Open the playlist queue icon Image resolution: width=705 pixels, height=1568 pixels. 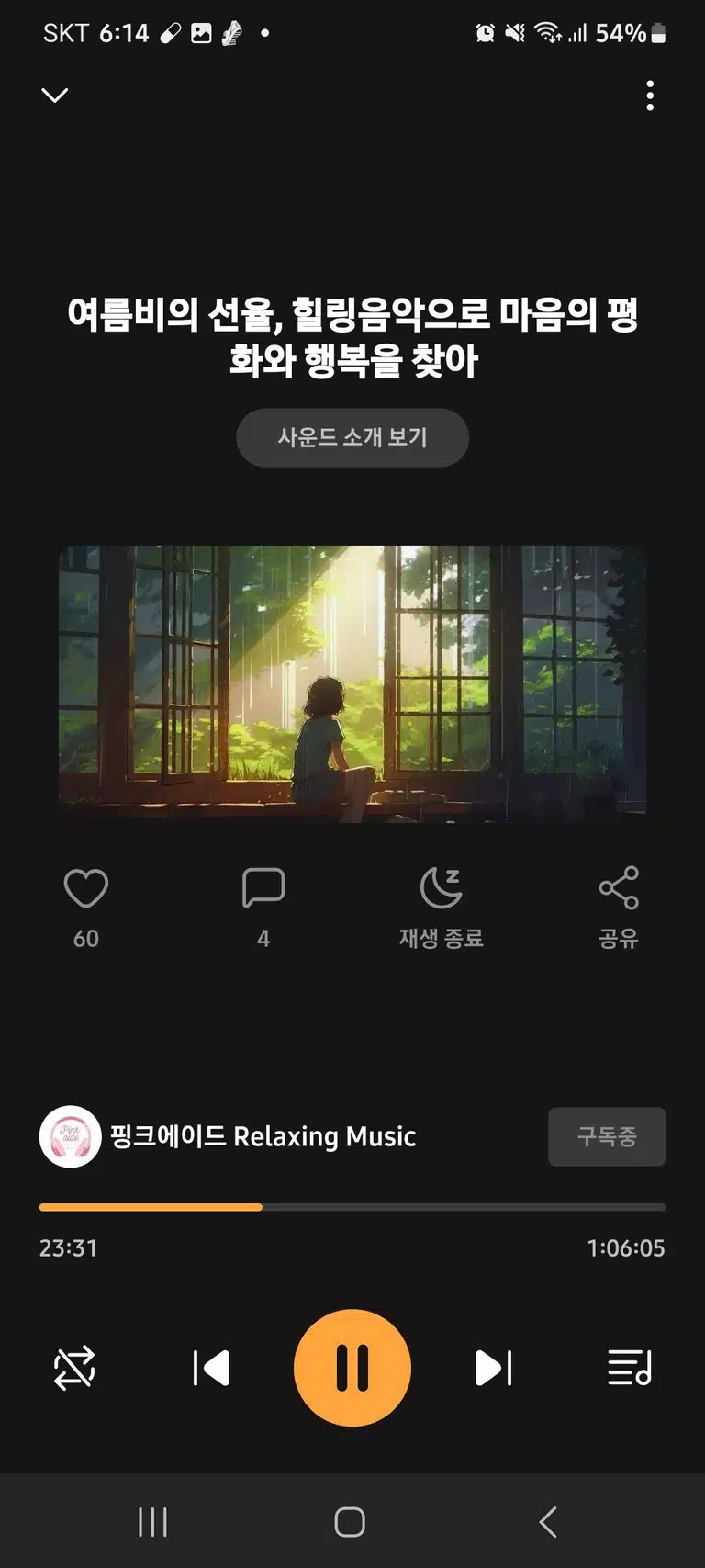(630, 1368)
